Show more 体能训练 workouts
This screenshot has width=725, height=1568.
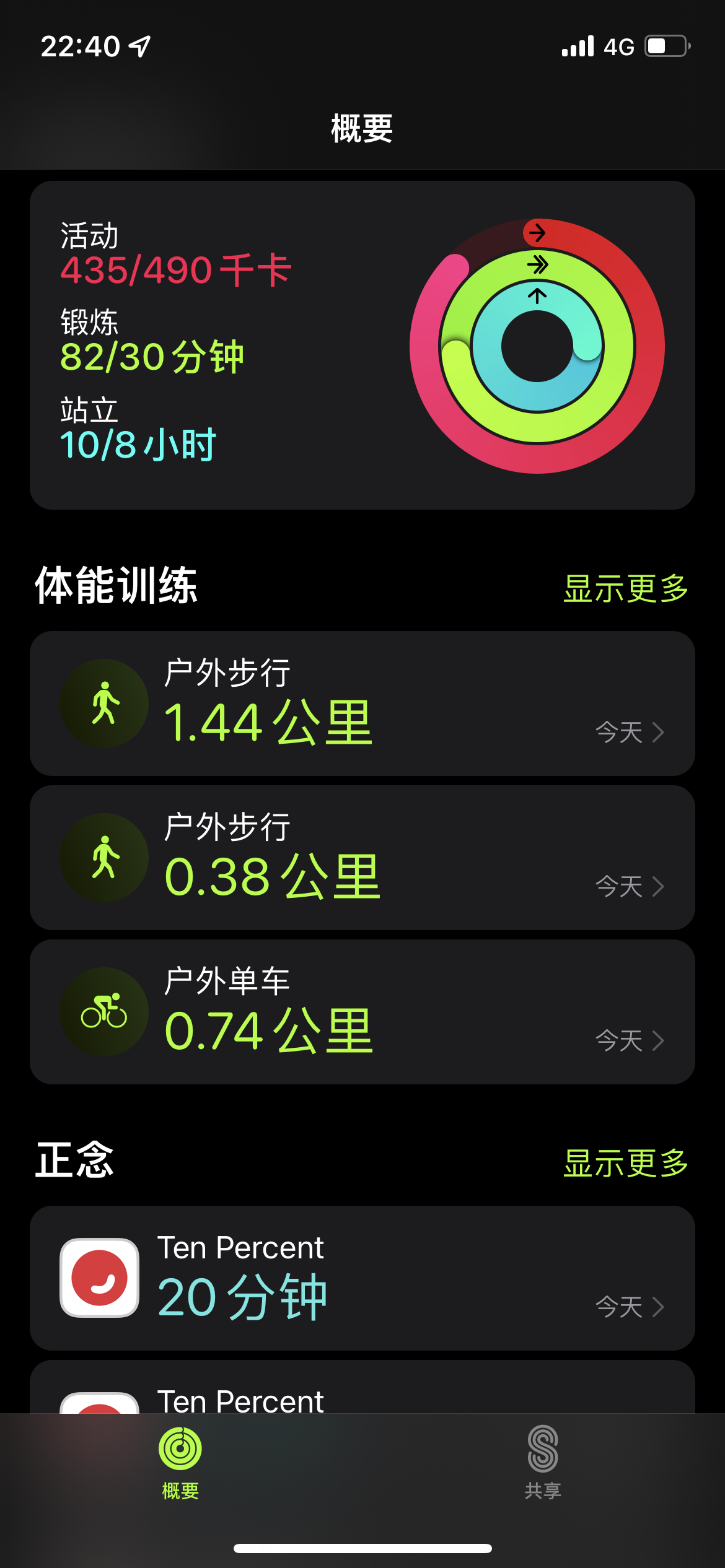coord(626,588)
